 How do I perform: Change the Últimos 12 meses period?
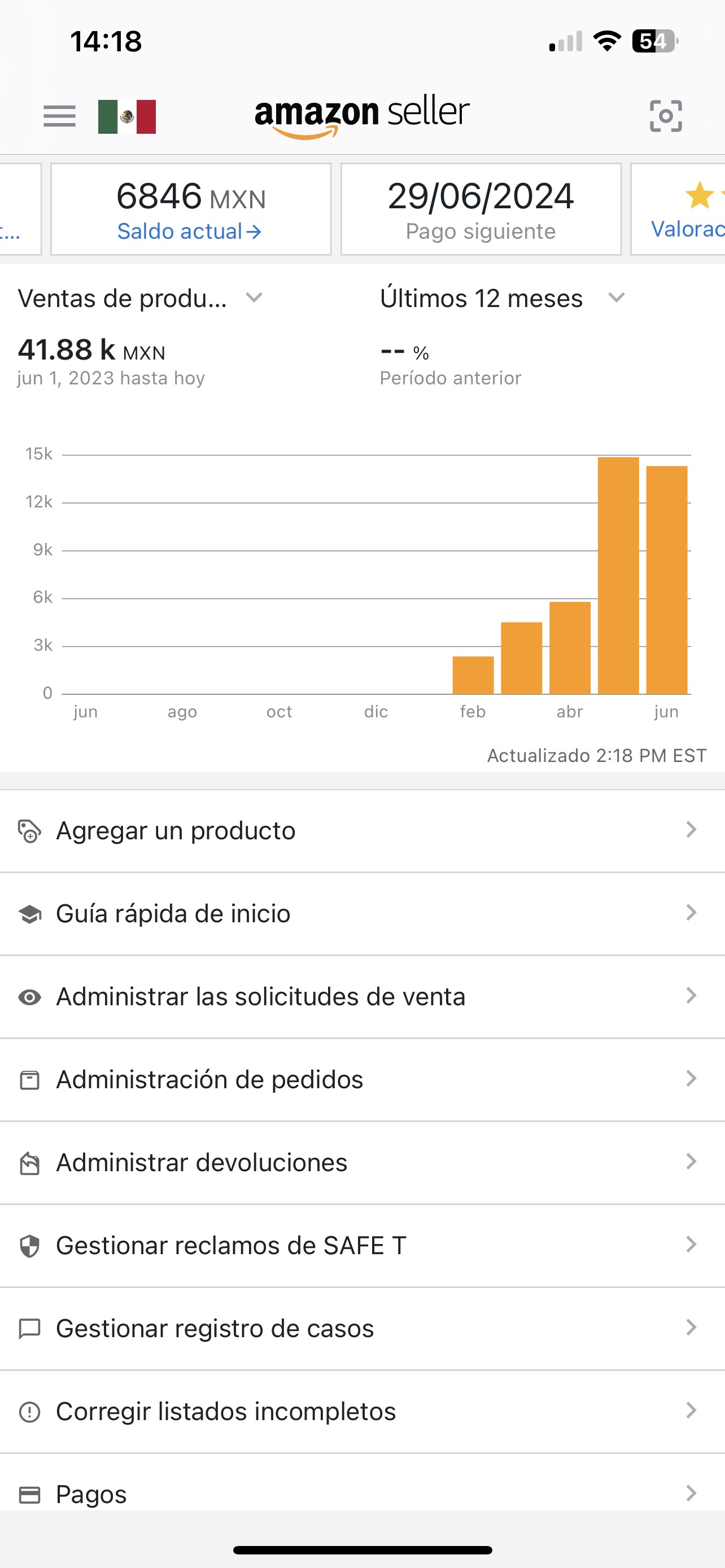[502, 298]
